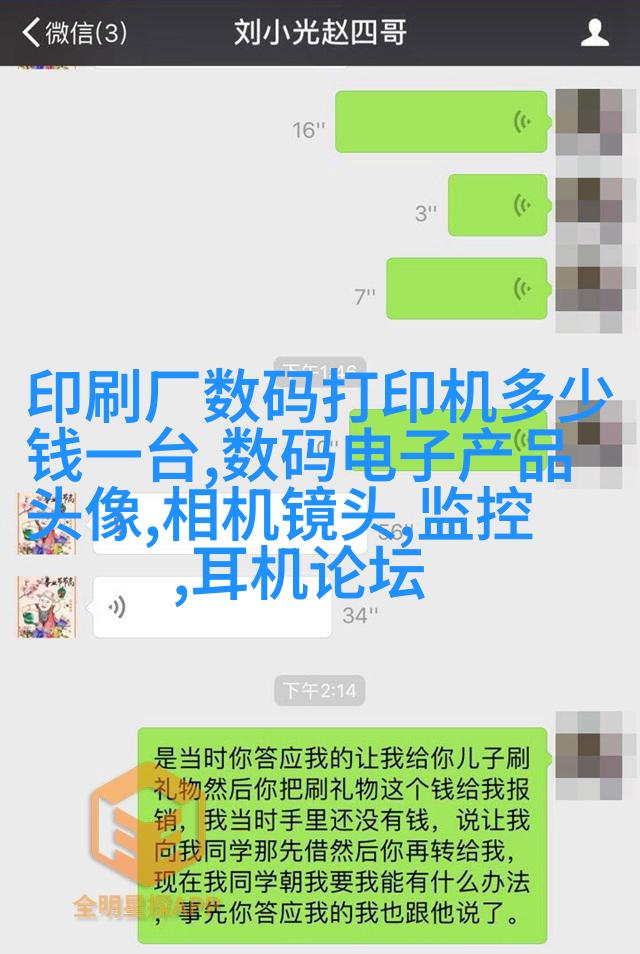Open chat details via the profile icon

(595, 33)
